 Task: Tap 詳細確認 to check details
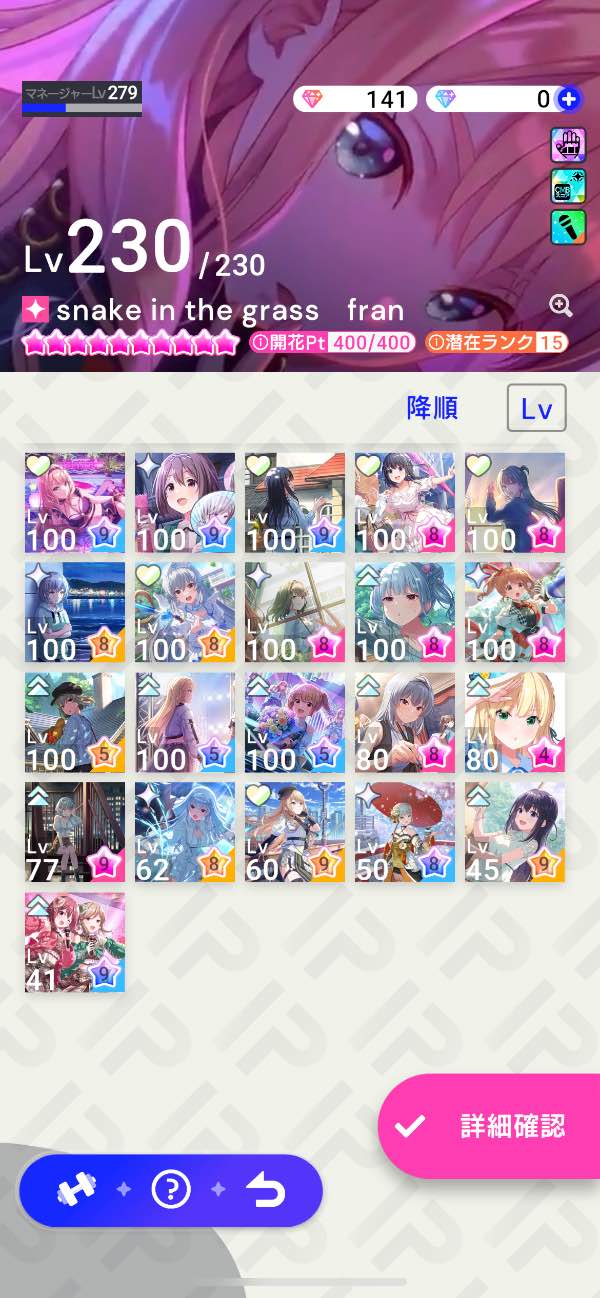(x=490, y=1126)
